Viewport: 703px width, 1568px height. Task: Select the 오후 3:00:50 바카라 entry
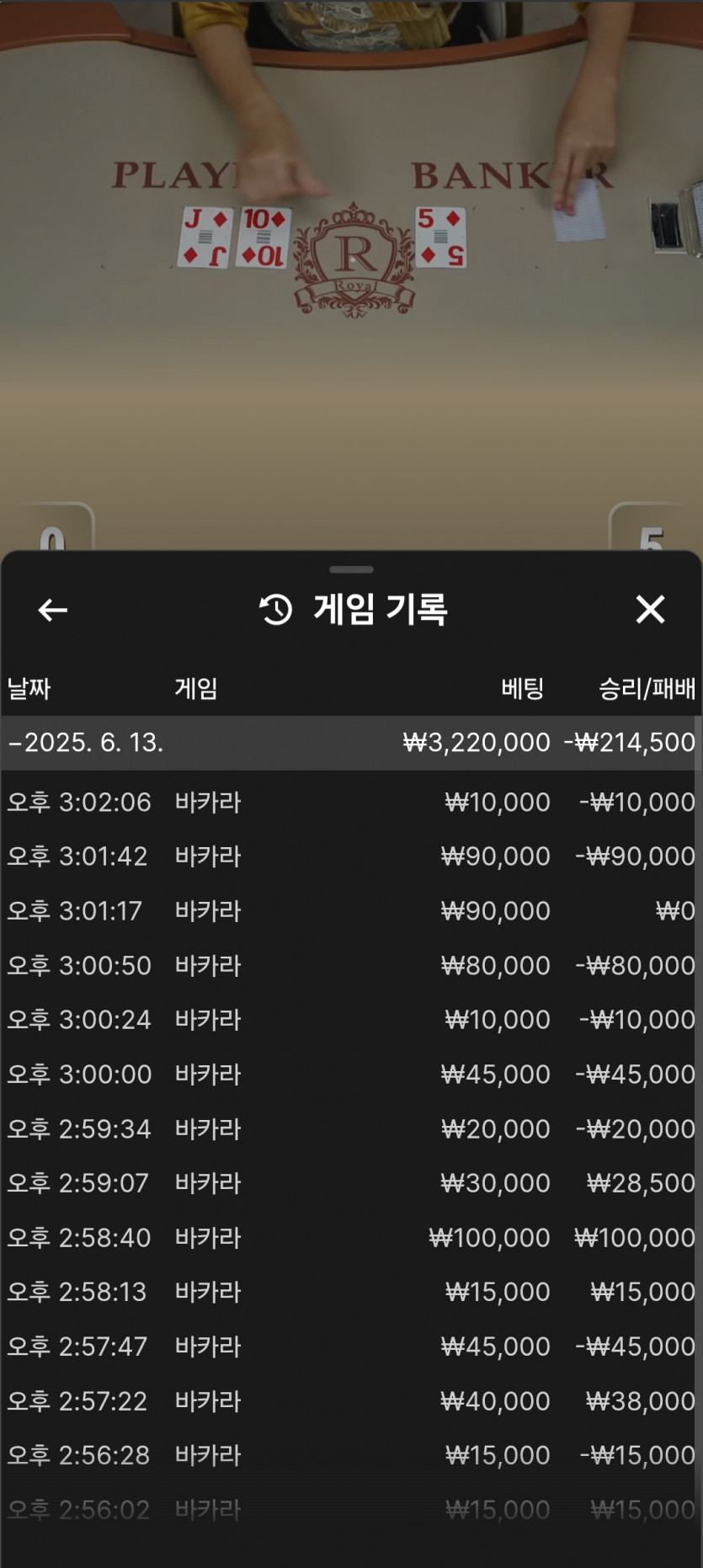click(x=351, y=966)
